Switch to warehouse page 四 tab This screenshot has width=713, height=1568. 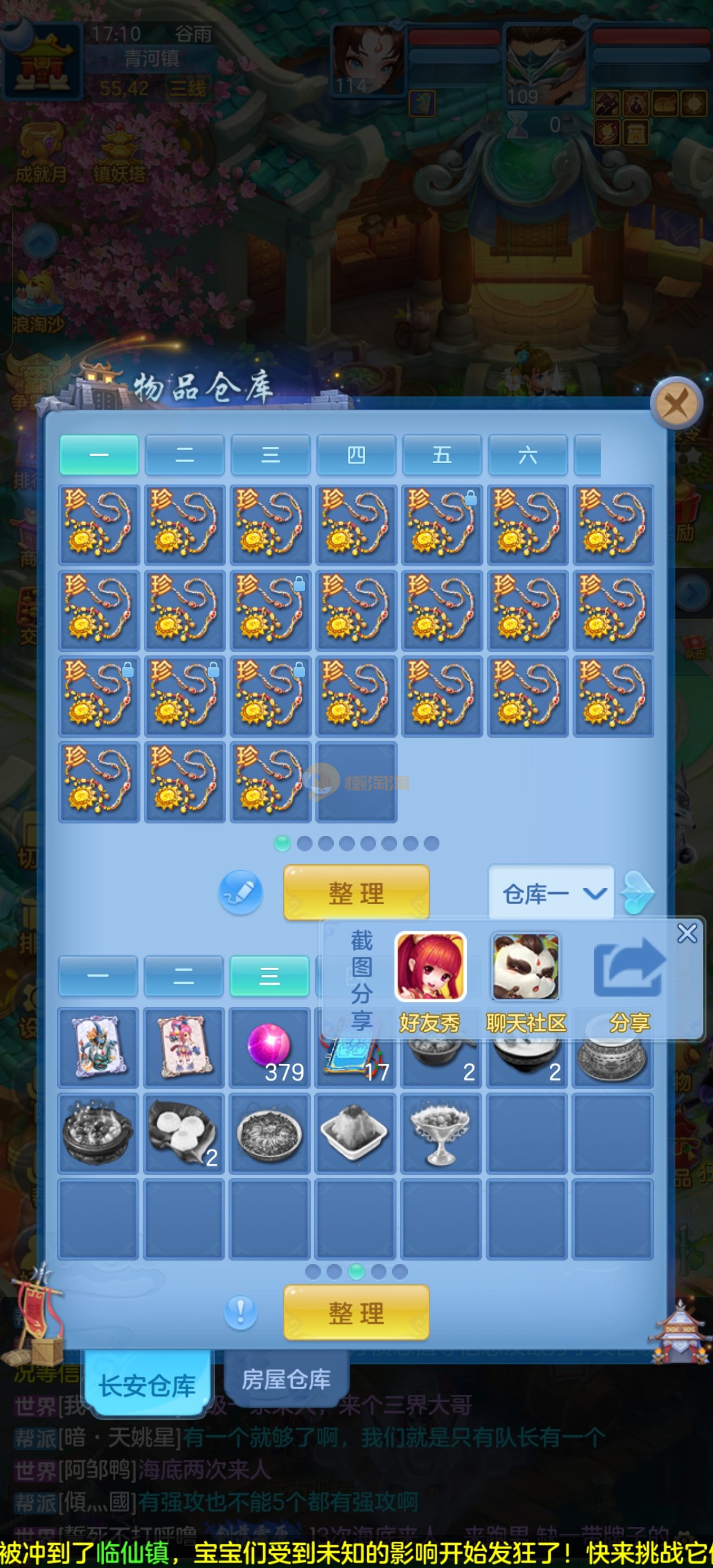[x=356, y=455]
